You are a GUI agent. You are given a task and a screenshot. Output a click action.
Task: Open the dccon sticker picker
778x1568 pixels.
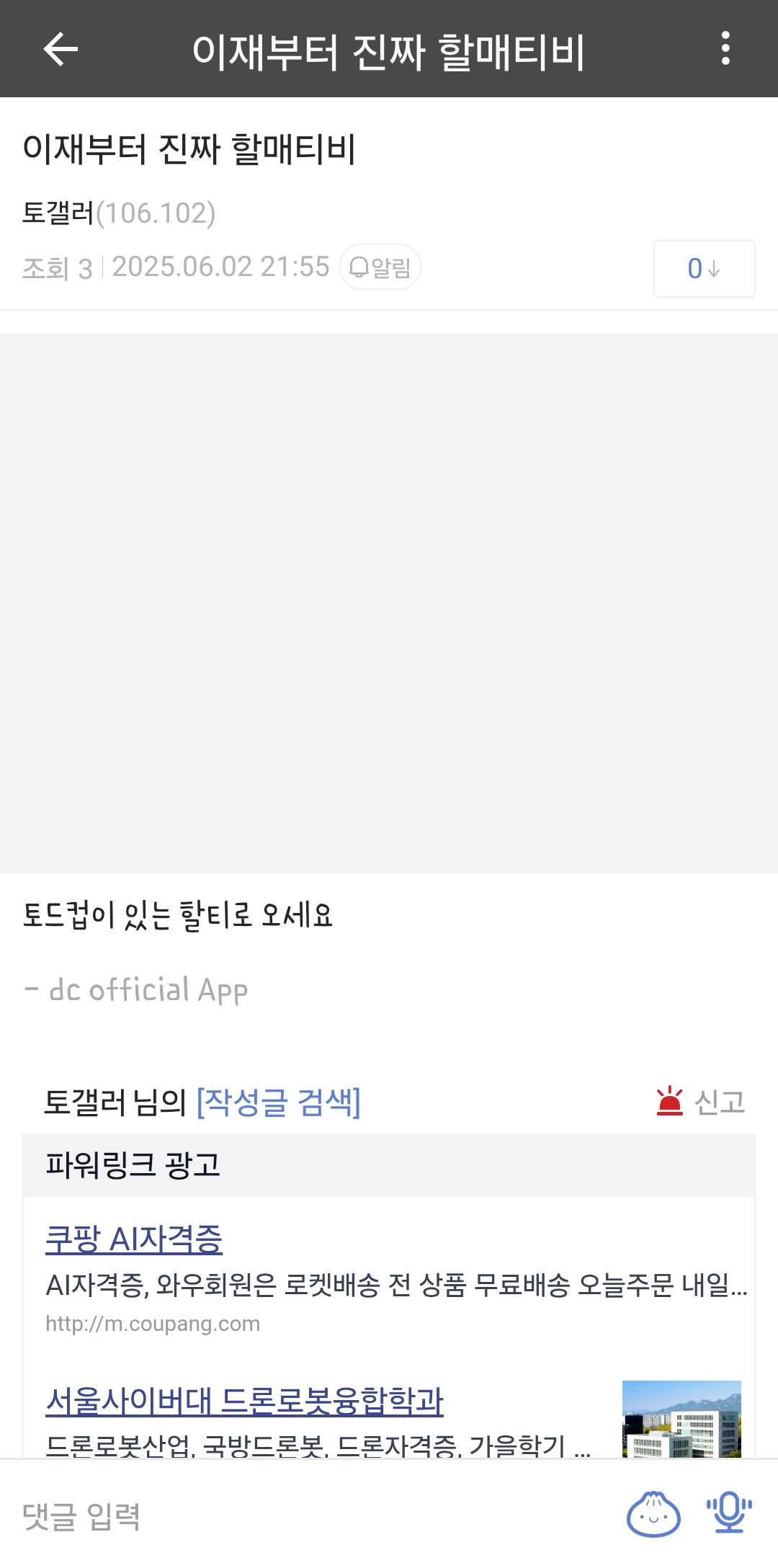coord(653,1514)
